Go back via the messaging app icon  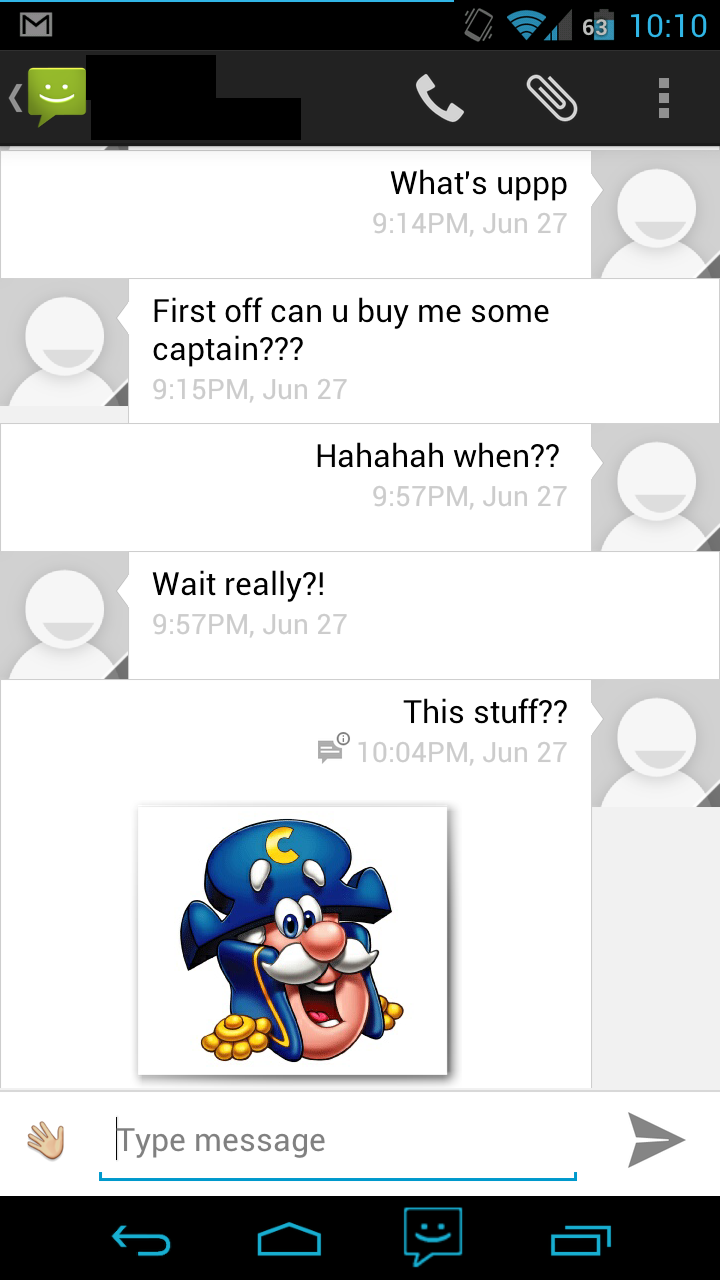coord(48,98)
